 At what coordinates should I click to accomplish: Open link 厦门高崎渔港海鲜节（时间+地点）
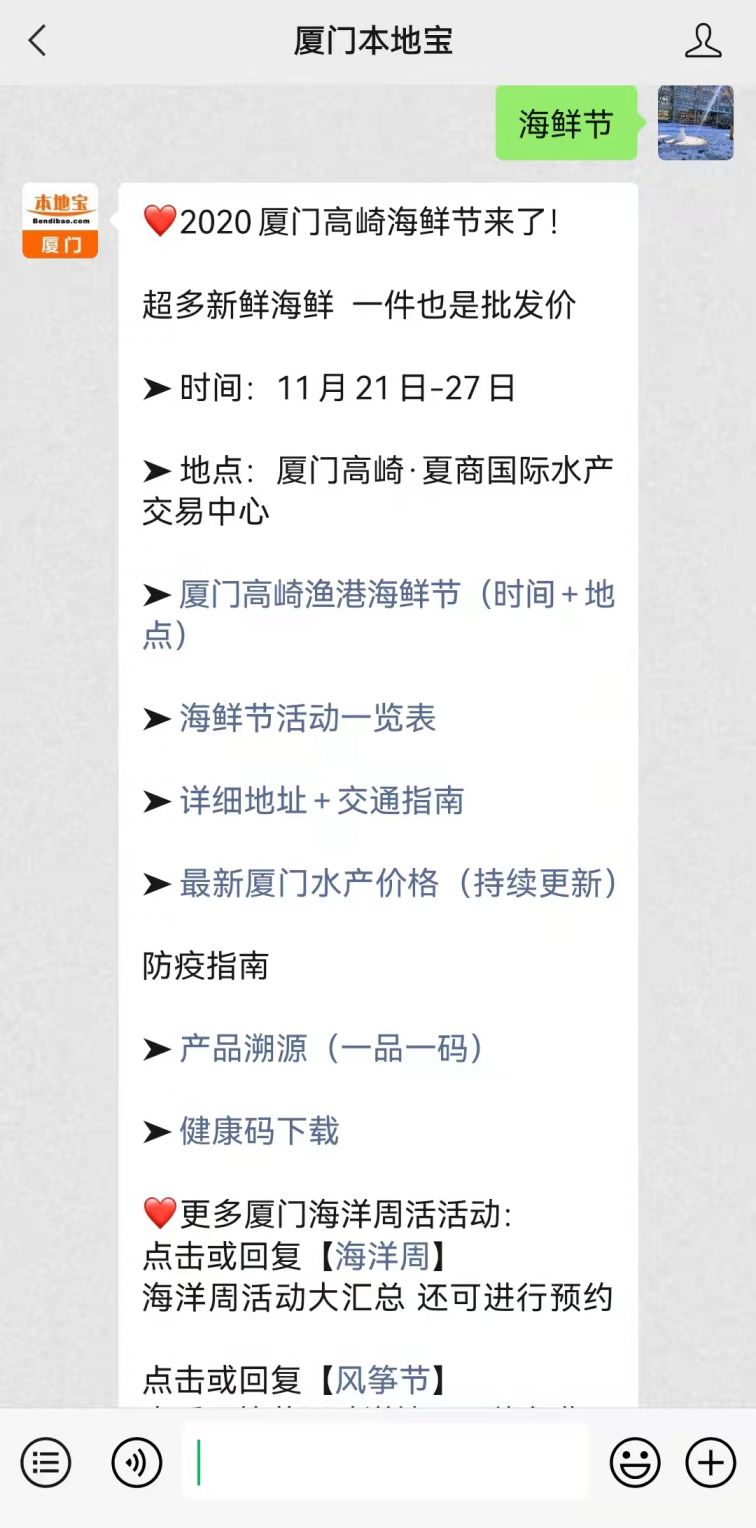pos(378,614)
